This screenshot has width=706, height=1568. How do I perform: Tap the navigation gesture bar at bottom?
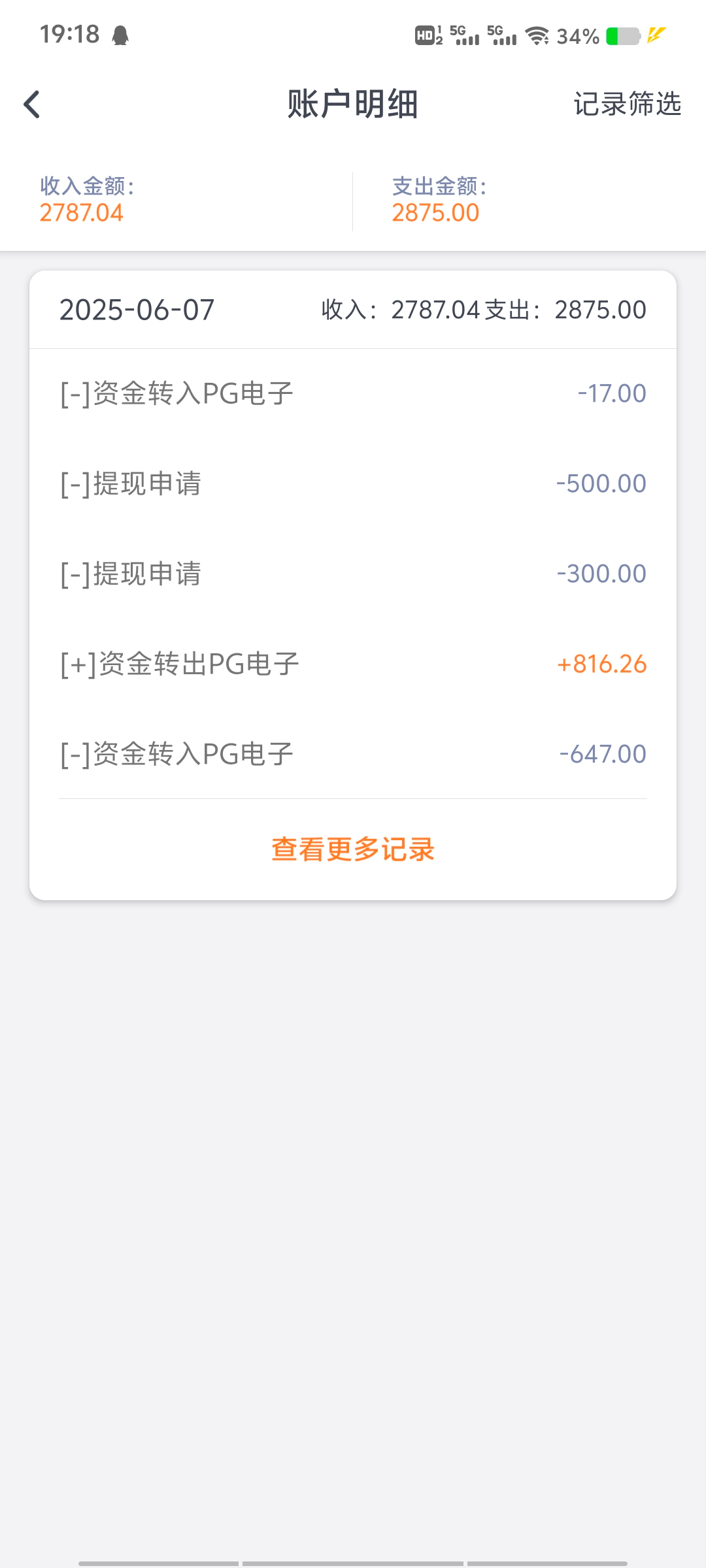(x=353, y=1562)
